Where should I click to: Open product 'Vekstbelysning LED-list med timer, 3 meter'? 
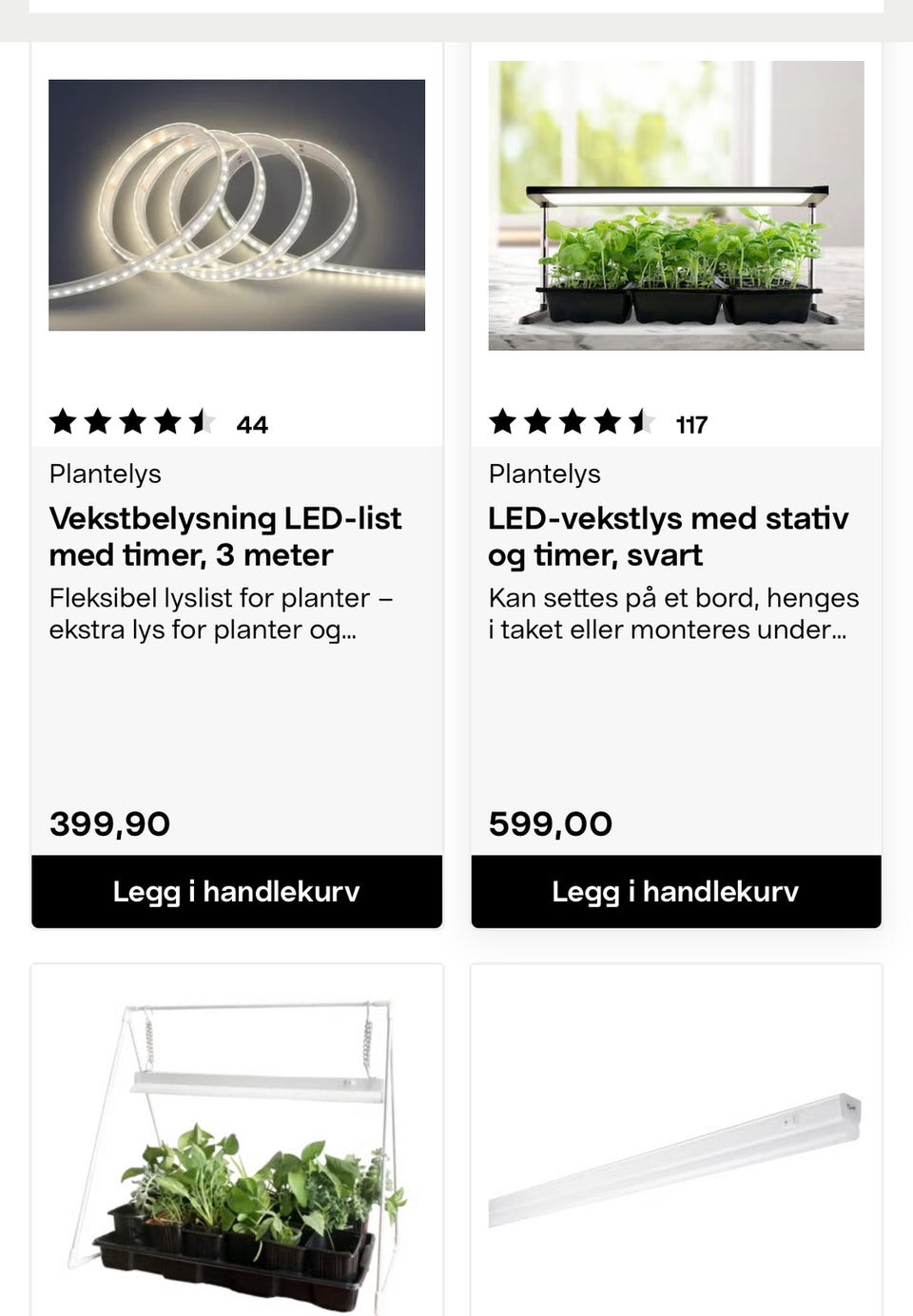[226, 536]
